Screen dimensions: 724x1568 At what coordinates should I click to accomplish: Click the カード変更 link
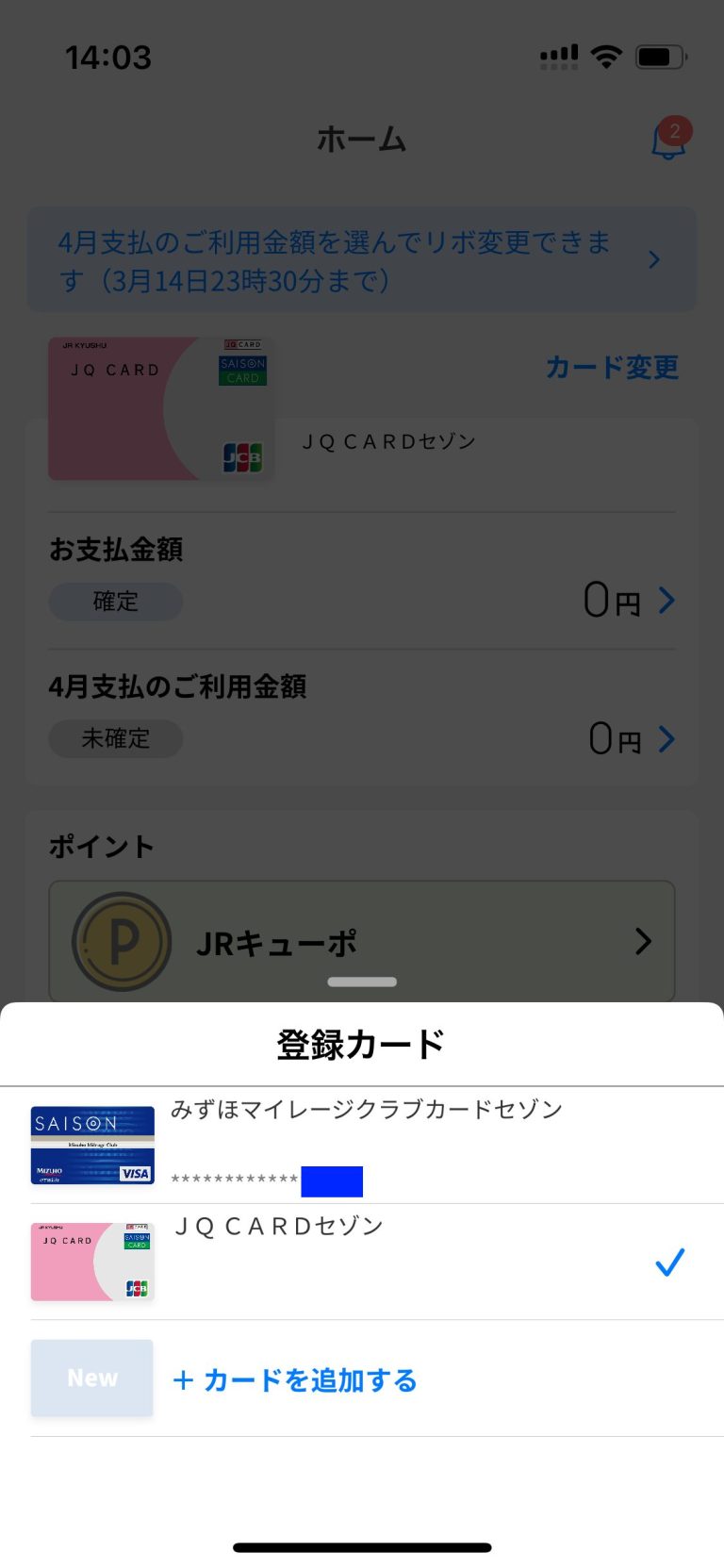coord(612,368)
